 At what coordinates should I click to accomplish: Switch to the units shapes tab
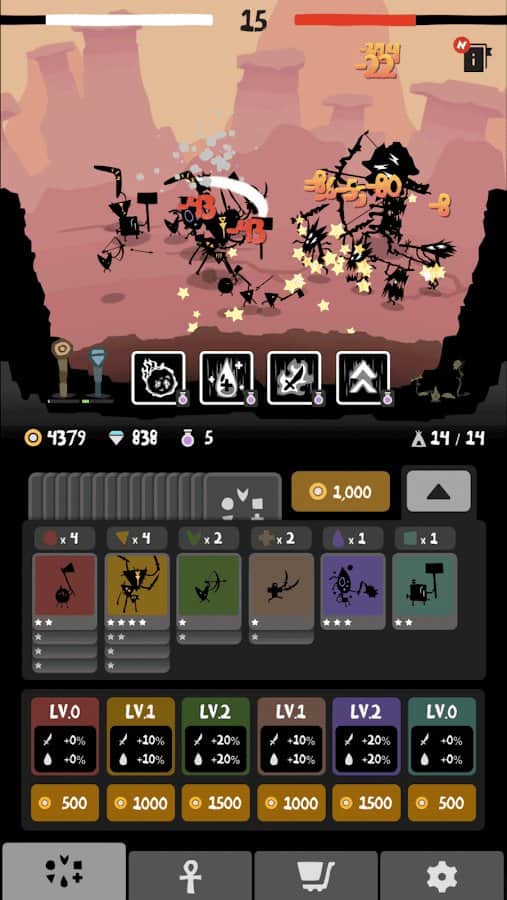[64, 872]
